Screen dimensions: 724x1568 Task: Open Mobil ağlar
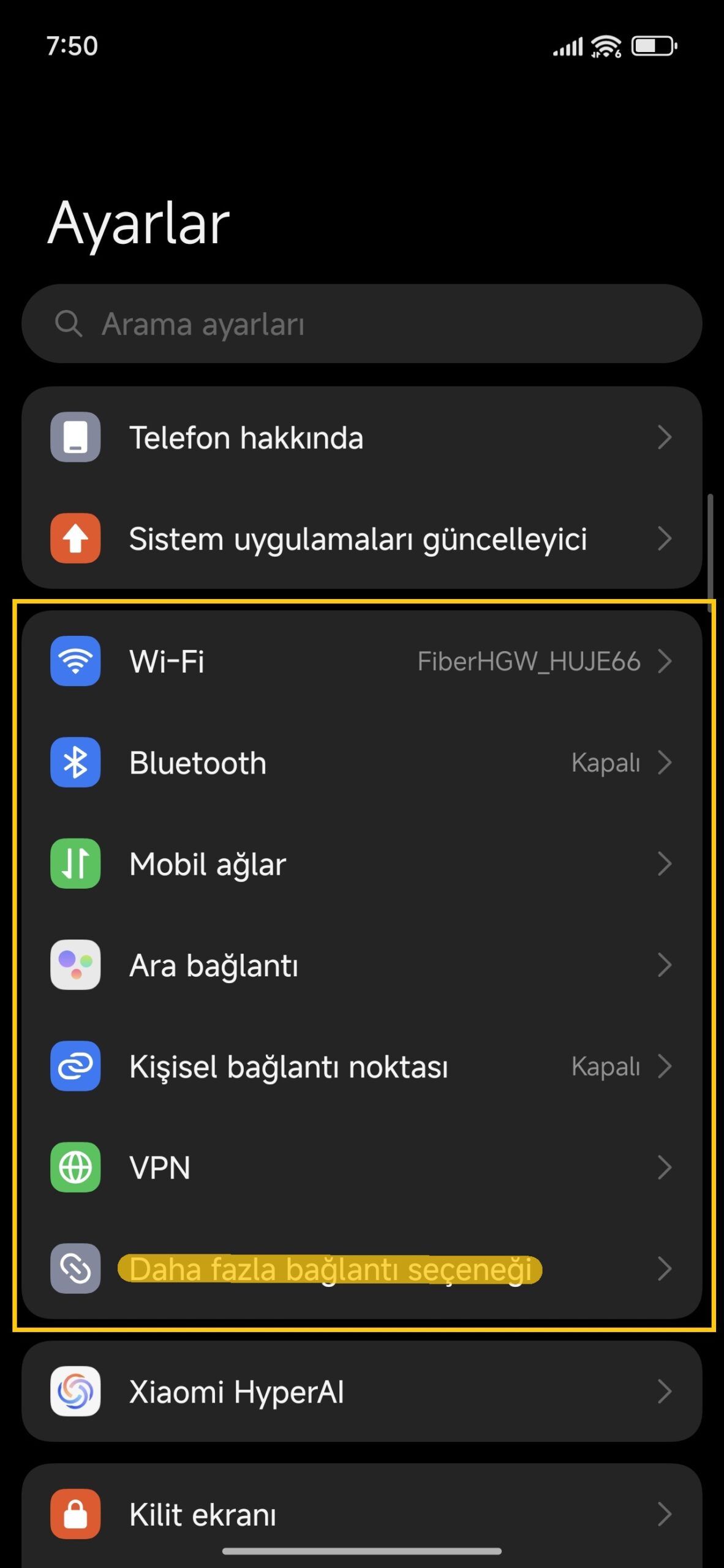pos(361,864)
